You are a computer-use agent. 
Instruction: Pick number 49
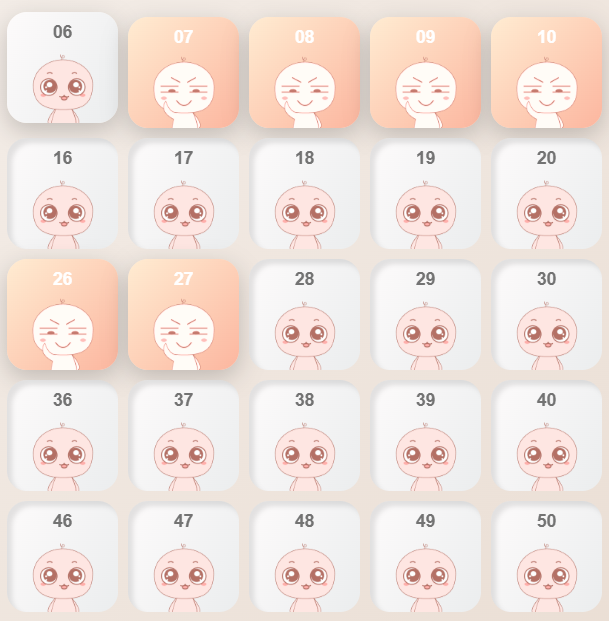pyautogui.click(x=425, y=557)
